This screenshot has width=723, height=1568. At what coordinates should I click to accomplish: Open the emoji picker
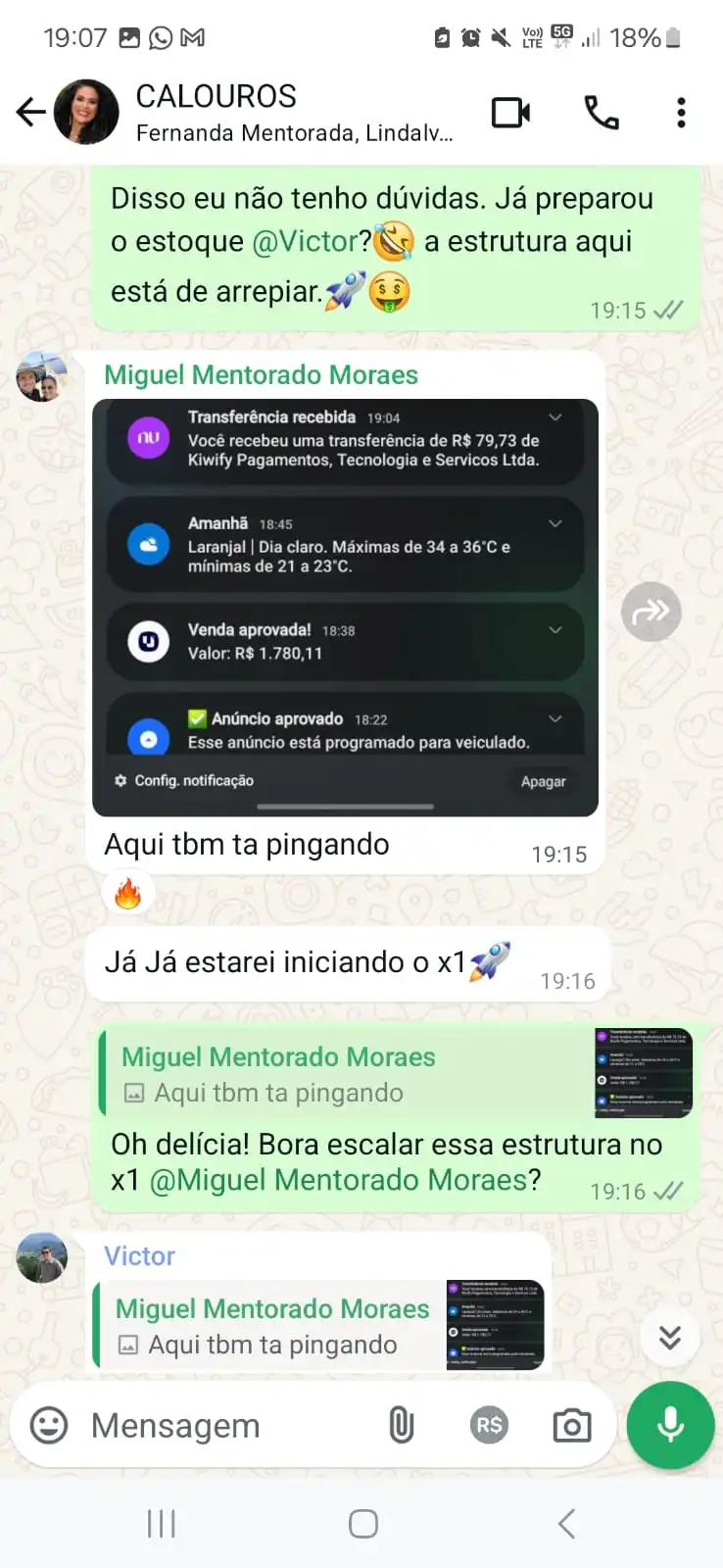pyautogui.click(x=49, y=1425)
